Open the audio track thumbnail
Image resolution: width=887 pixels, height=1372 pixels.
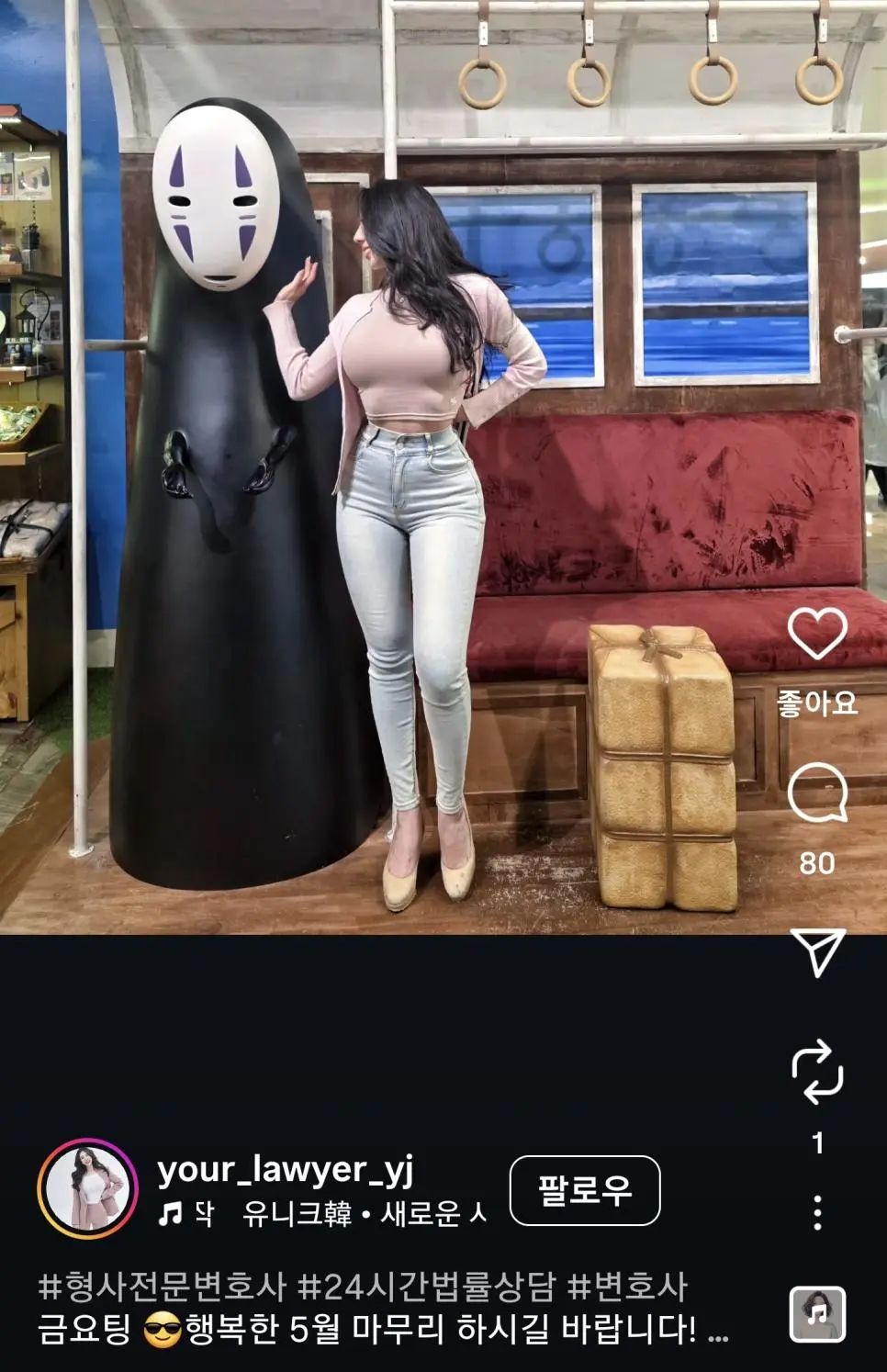[816, 1314]
